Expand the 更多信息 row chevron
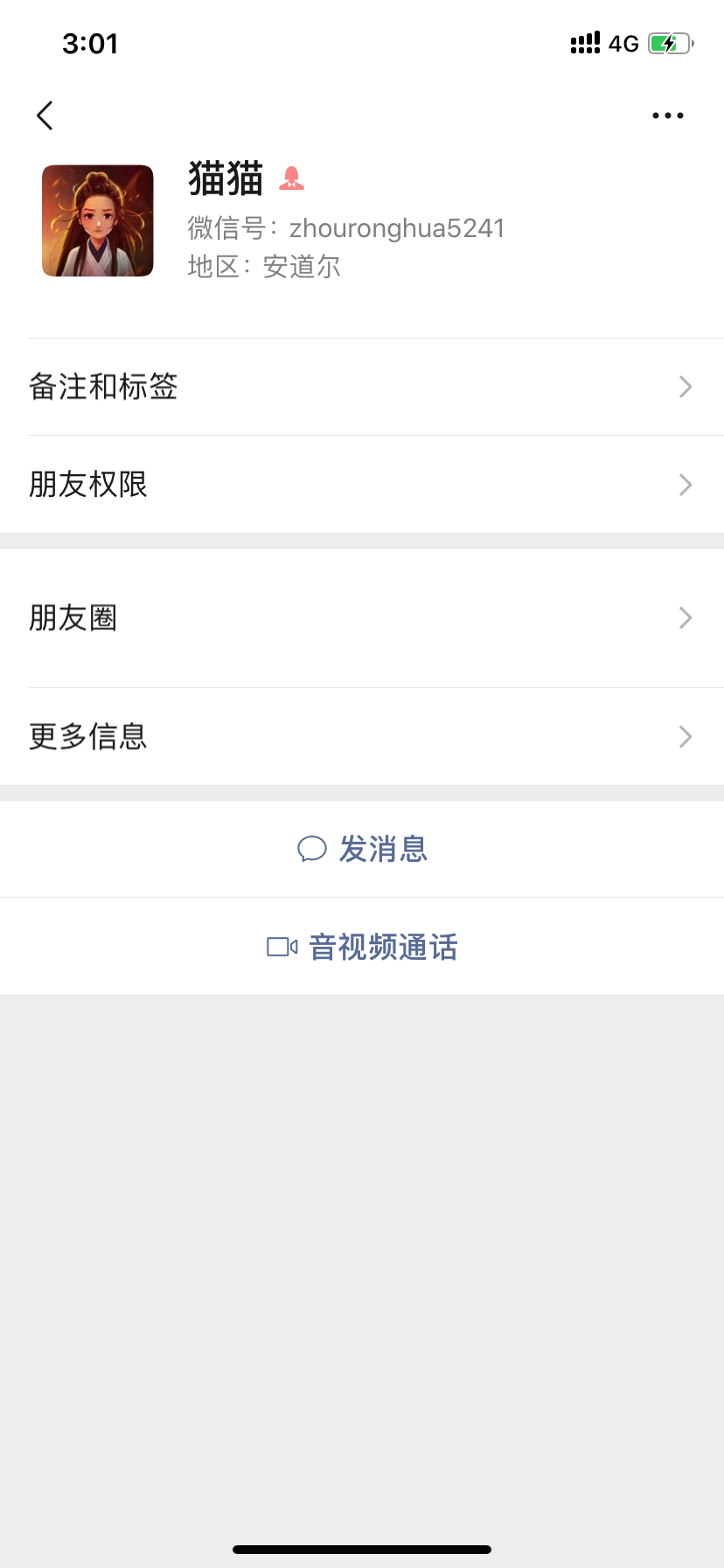Viewport: 724px width, 1568px height. (686, 736)
